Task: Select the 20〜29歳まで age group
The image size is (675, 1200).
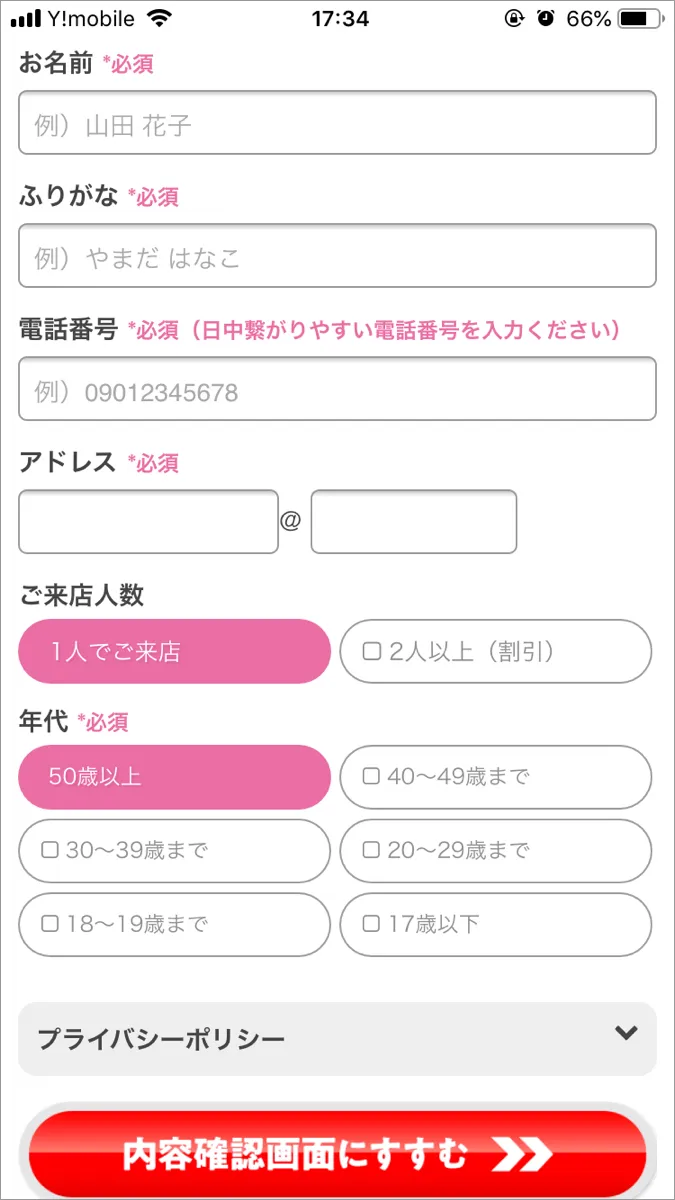Action: click(496, 851)
